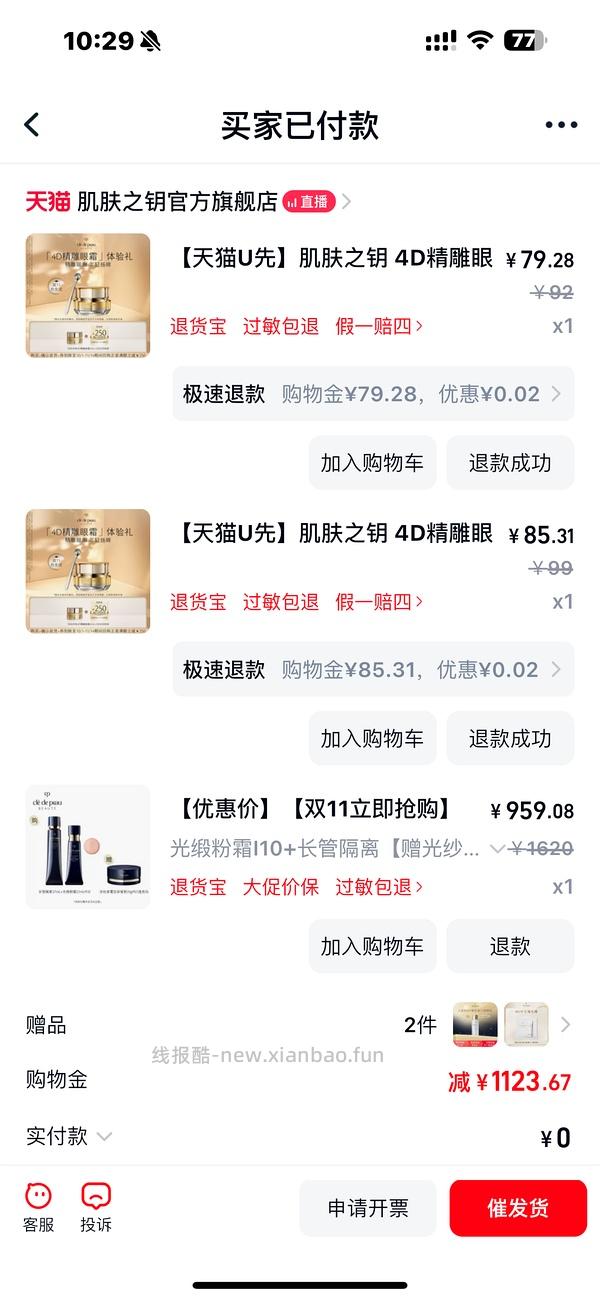Open the 光缎粉霜 product image
600x1300 pixels.
click(88, 847)
